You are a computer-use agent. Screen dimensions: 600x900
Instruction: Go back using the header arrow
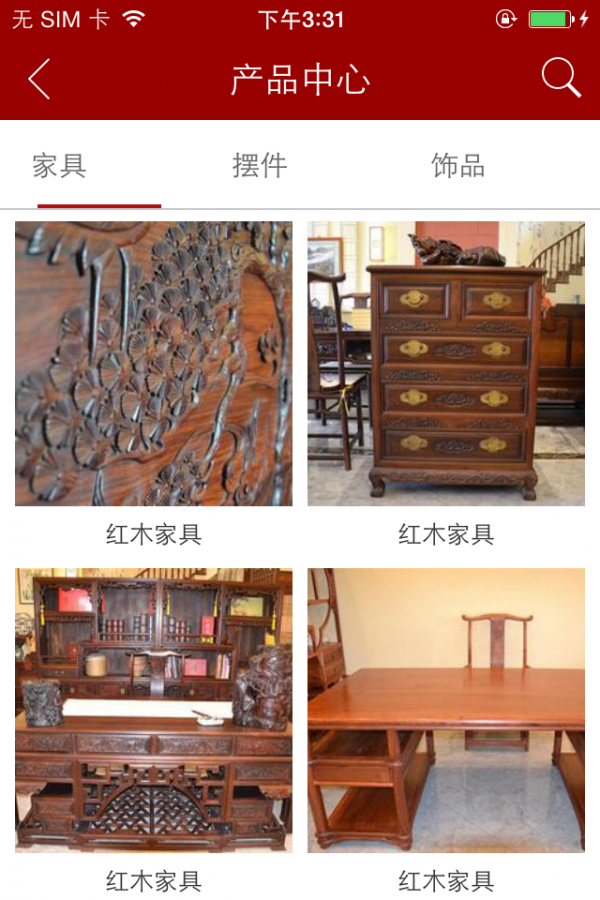[39, 79]
